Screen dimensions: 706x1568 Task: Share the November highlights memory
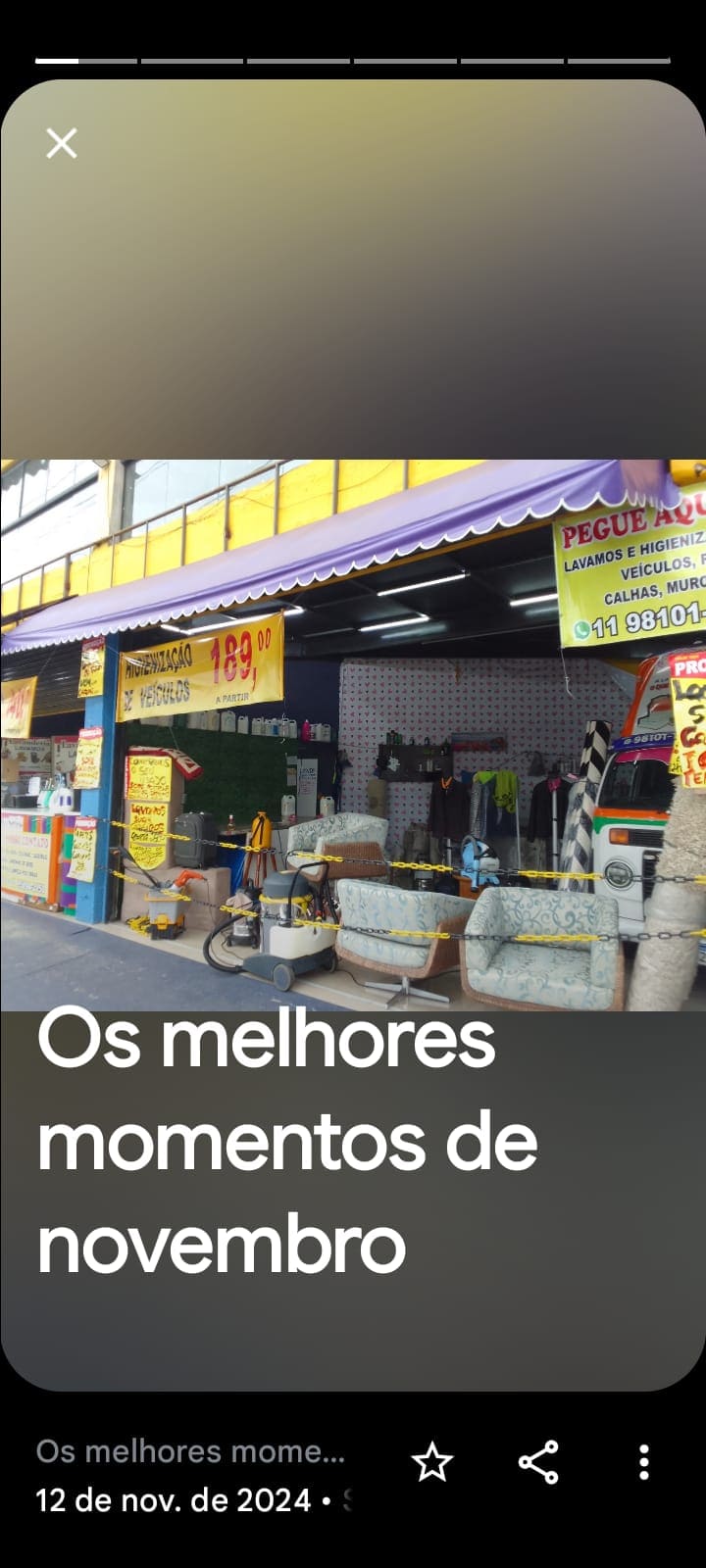pyautogui.click(x=538, y=1462)
